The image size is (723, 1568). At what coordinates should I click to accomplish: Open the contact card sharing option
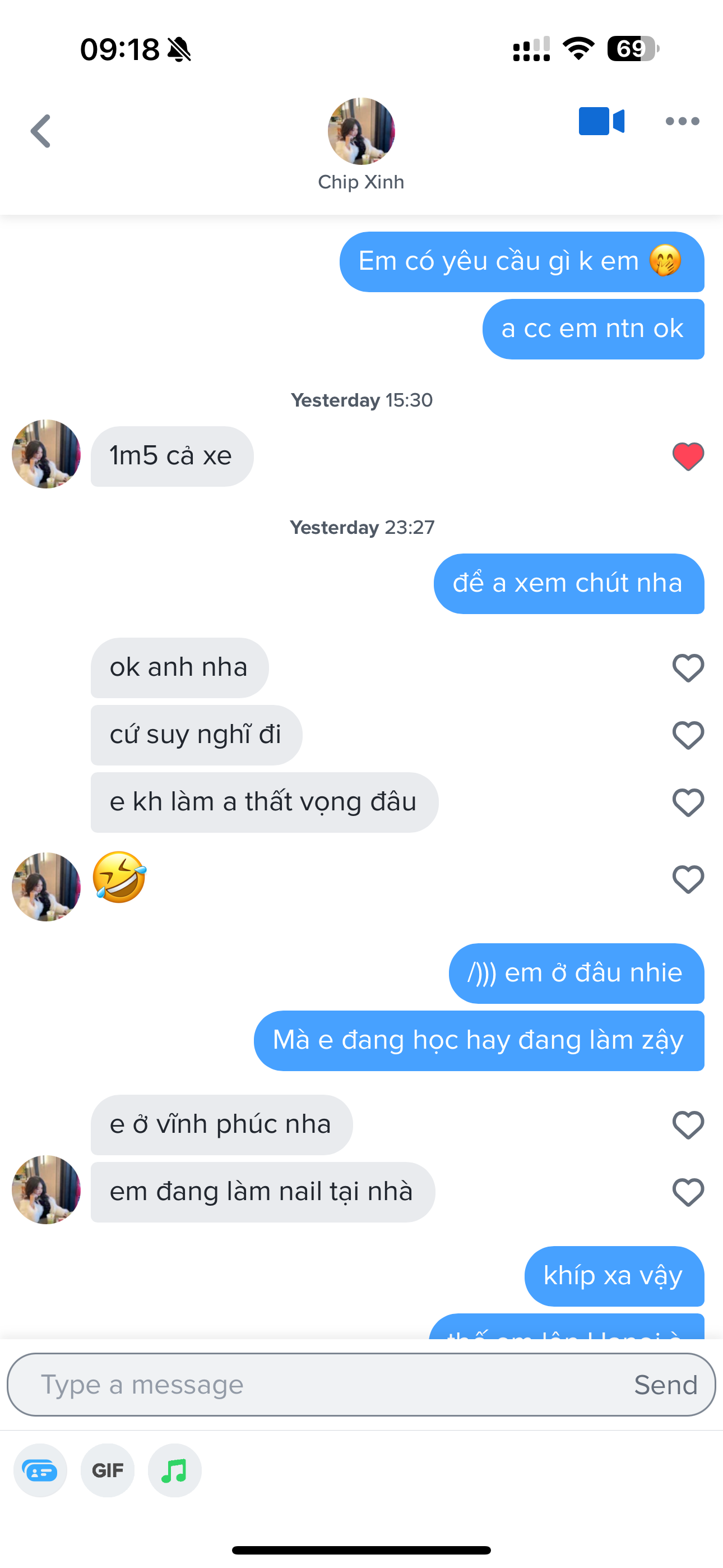40,1470
